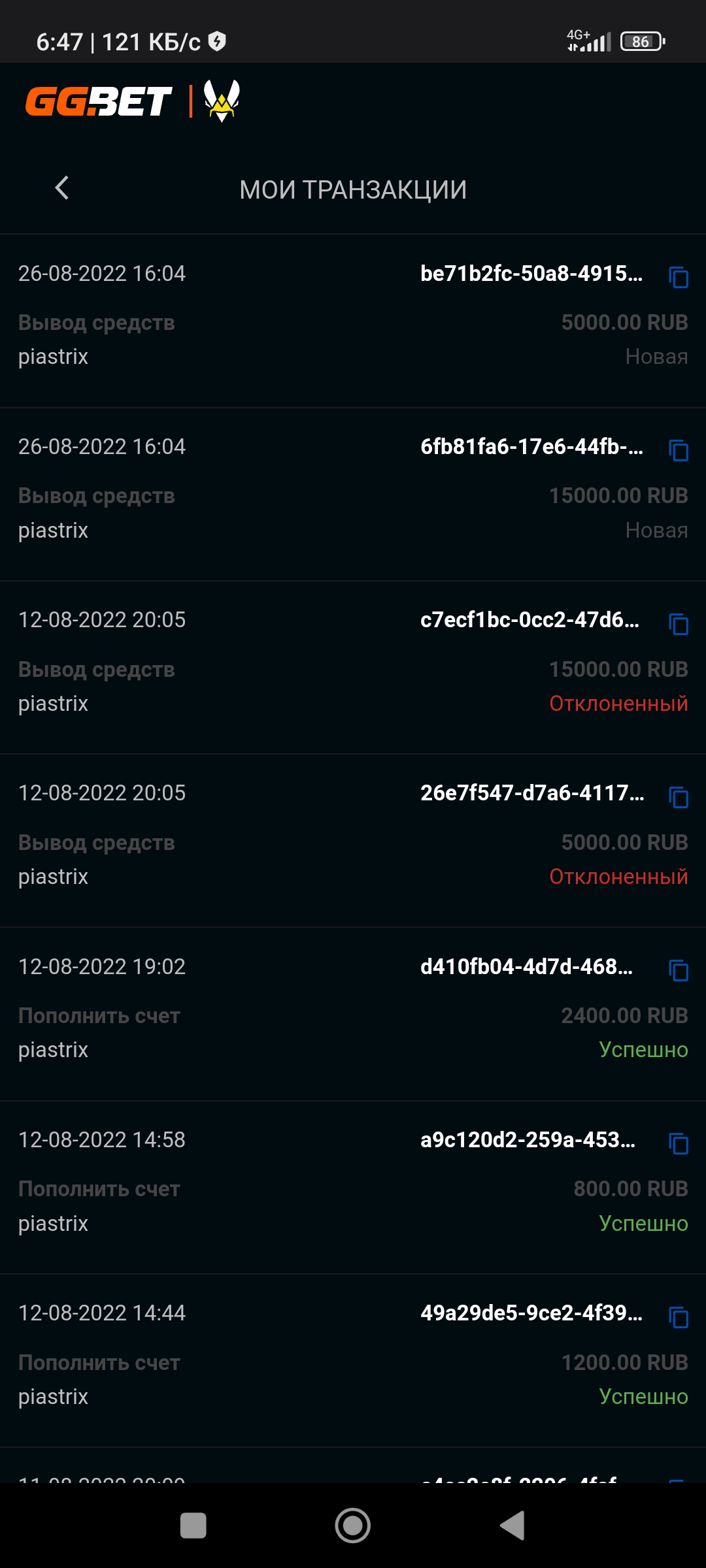Copy transaction ID c7ecf1bc-0cc2-47d6
The width and height of the screenshot is (706, 1568).
tap(679, 624)
